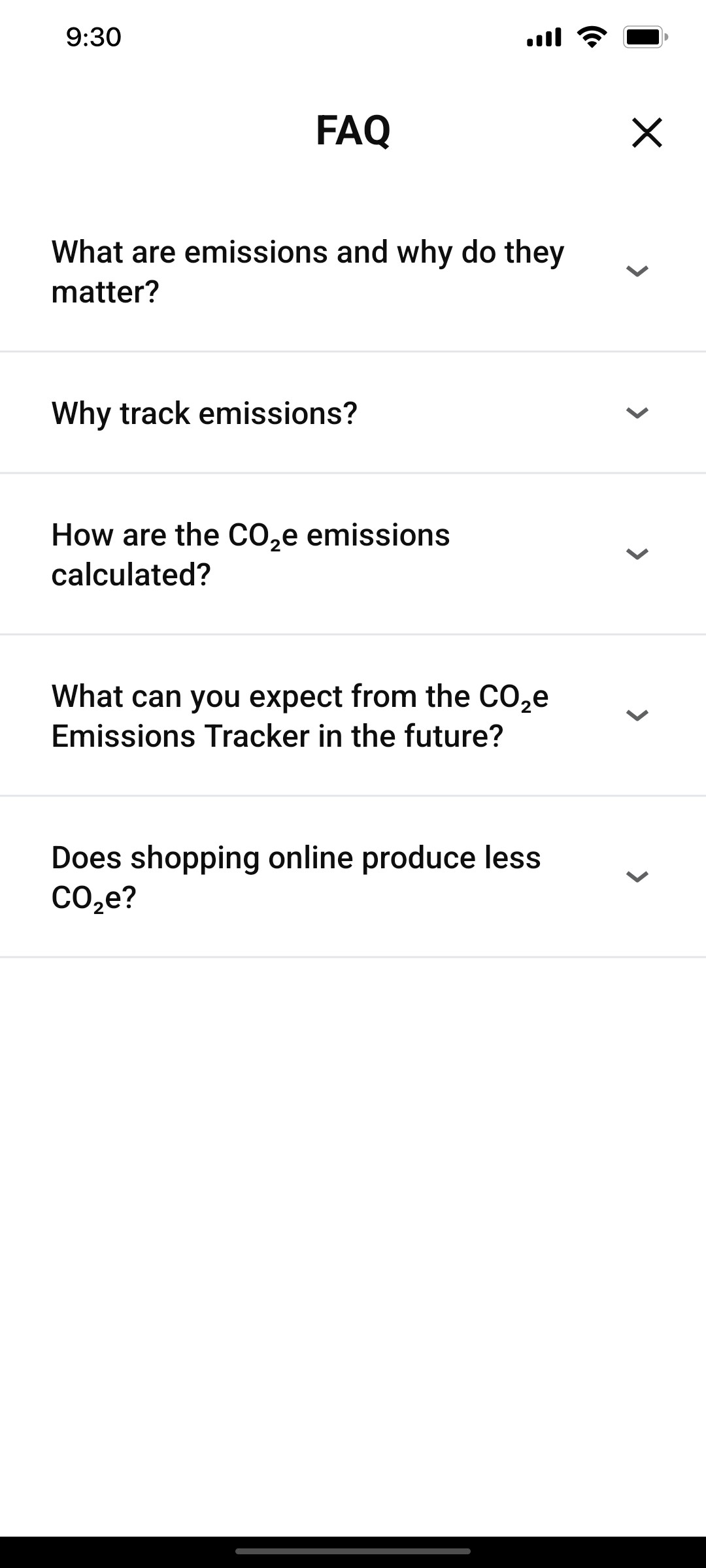Image resolution: width=706 pixels, height=1568 pixels.
Task: Click the cellular signal strength icon
Action: tap(543, 37)
